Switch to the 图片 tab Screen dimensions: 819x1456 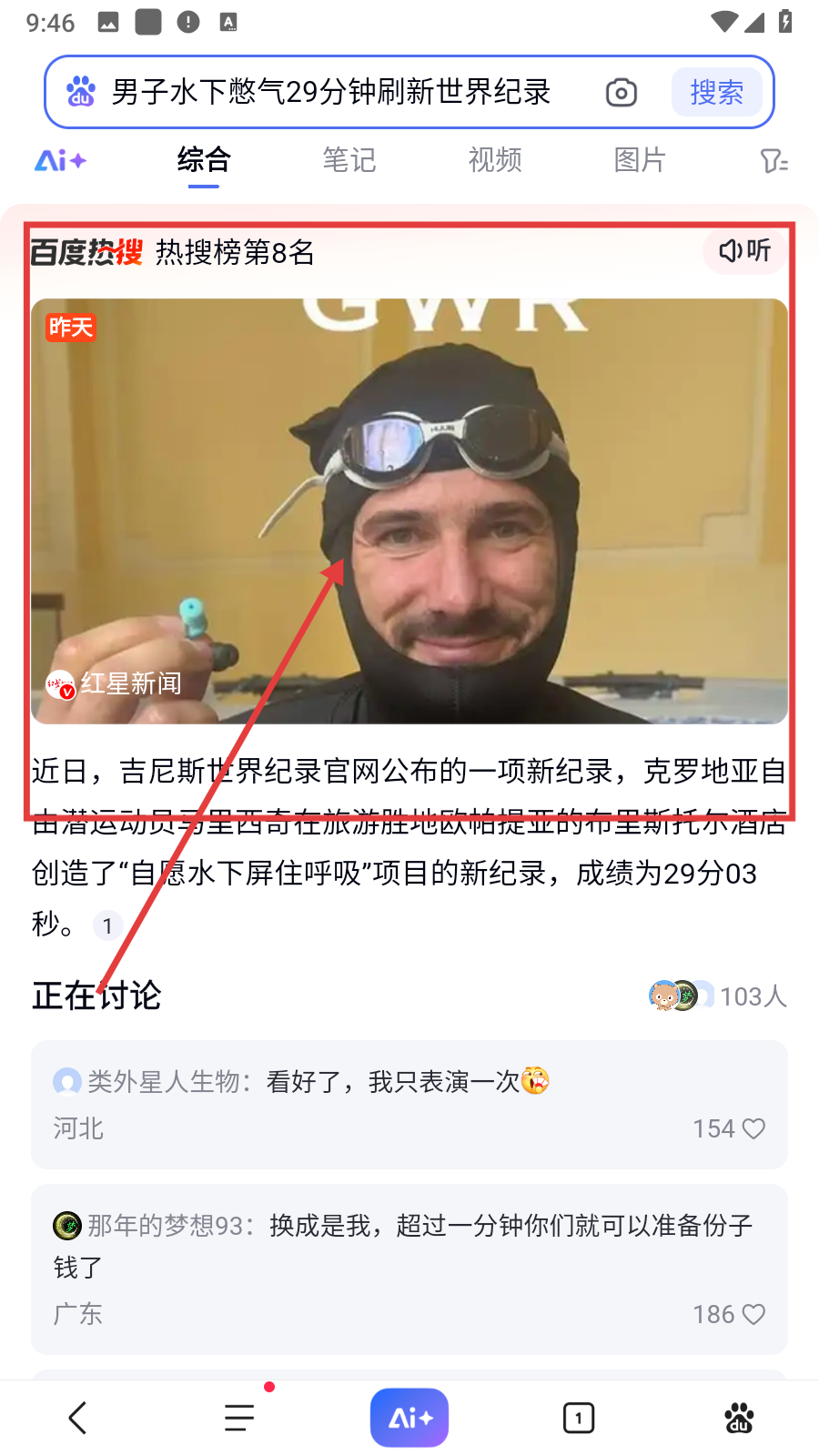pyautogui.click(x=640, y=160)
